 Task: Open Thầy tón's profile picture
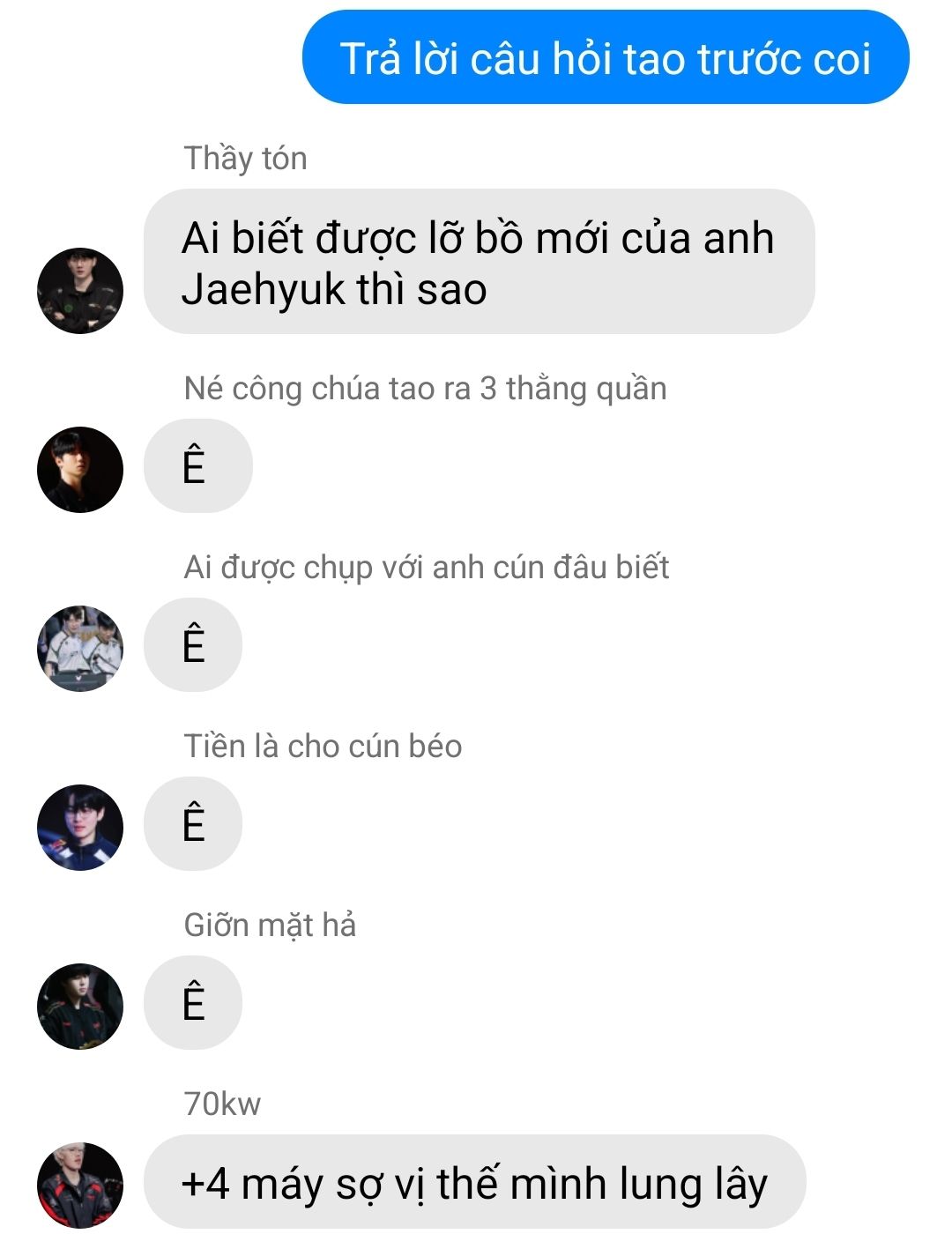point(79,291)
